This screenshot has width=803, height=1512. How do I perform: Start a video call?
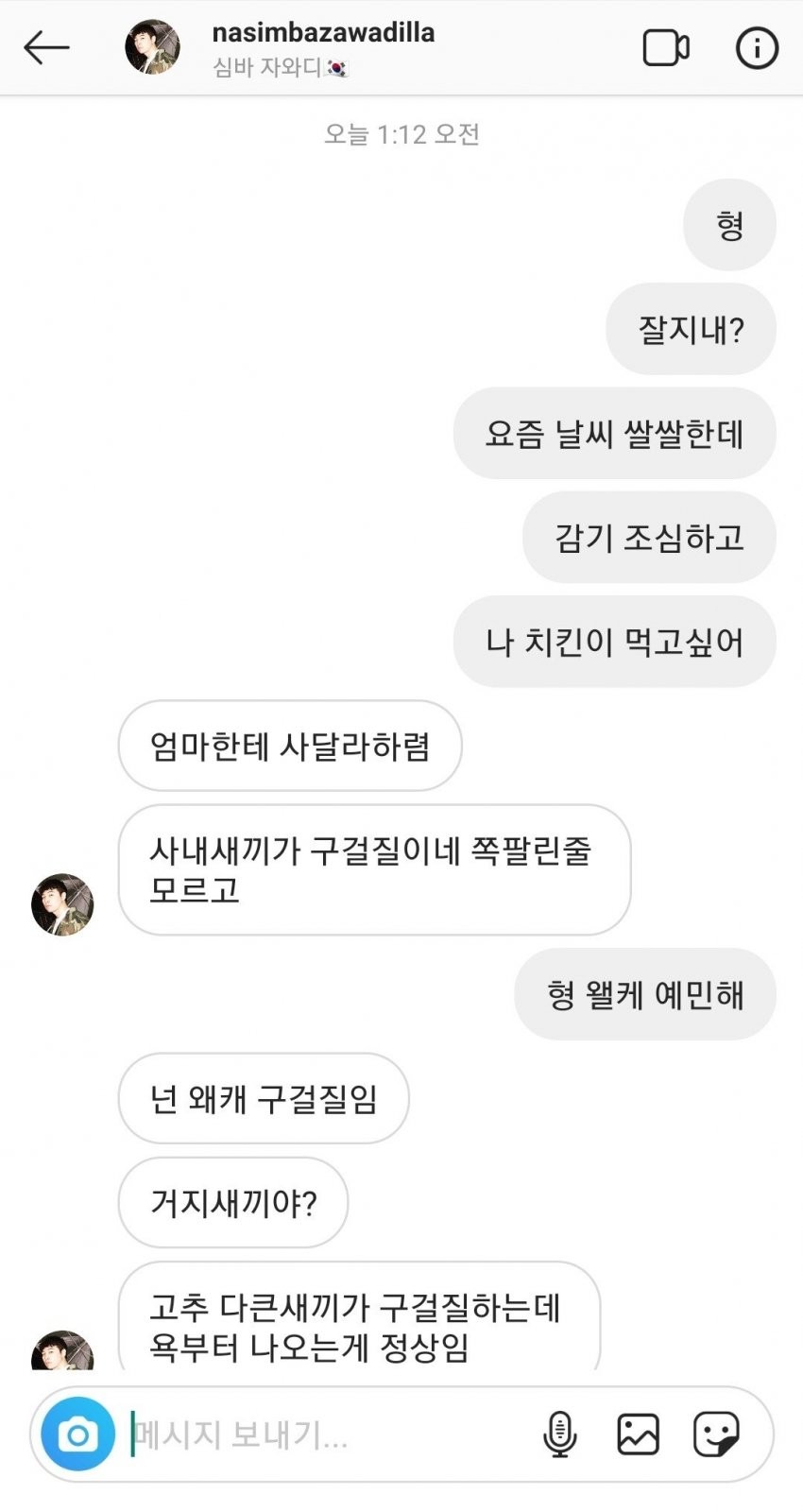[666, 47]
